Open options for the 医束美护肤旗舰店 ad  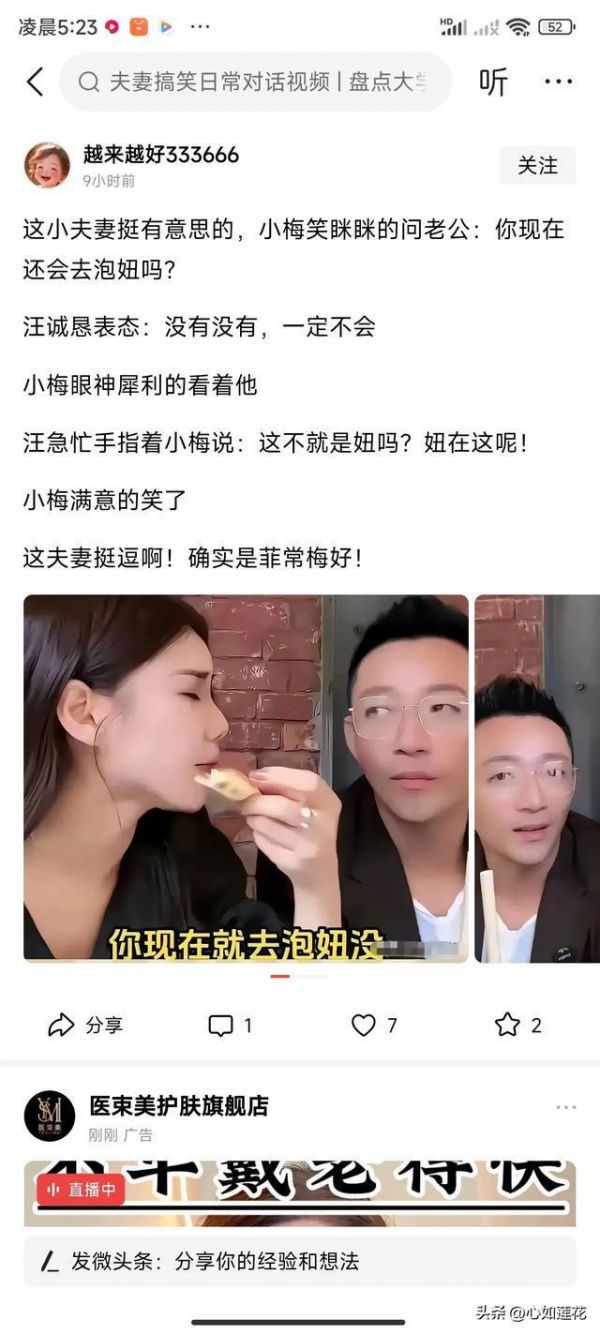(566, 1108)
